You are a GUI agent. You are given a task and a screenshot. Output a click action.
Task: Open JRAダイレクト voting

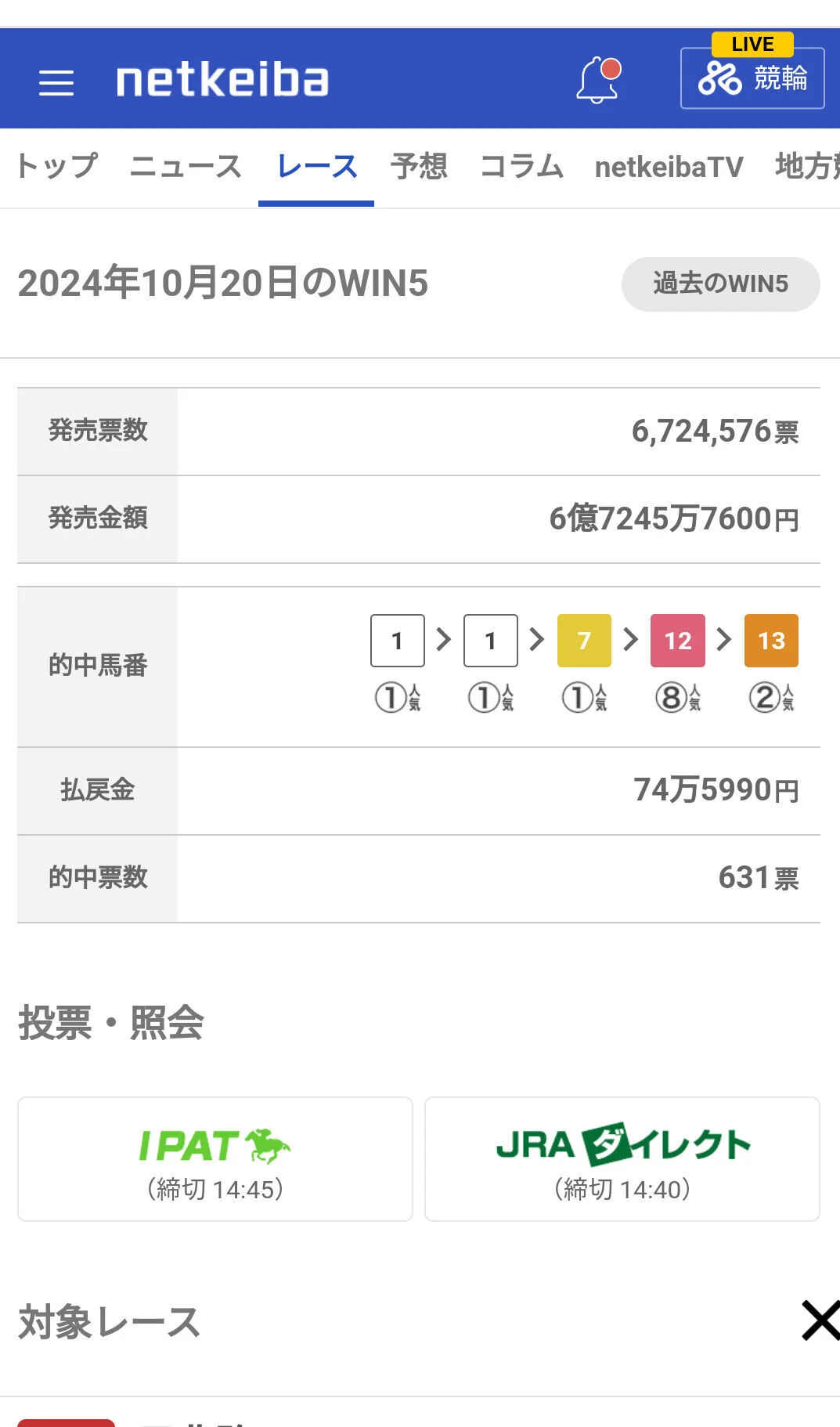[622, 1158]
